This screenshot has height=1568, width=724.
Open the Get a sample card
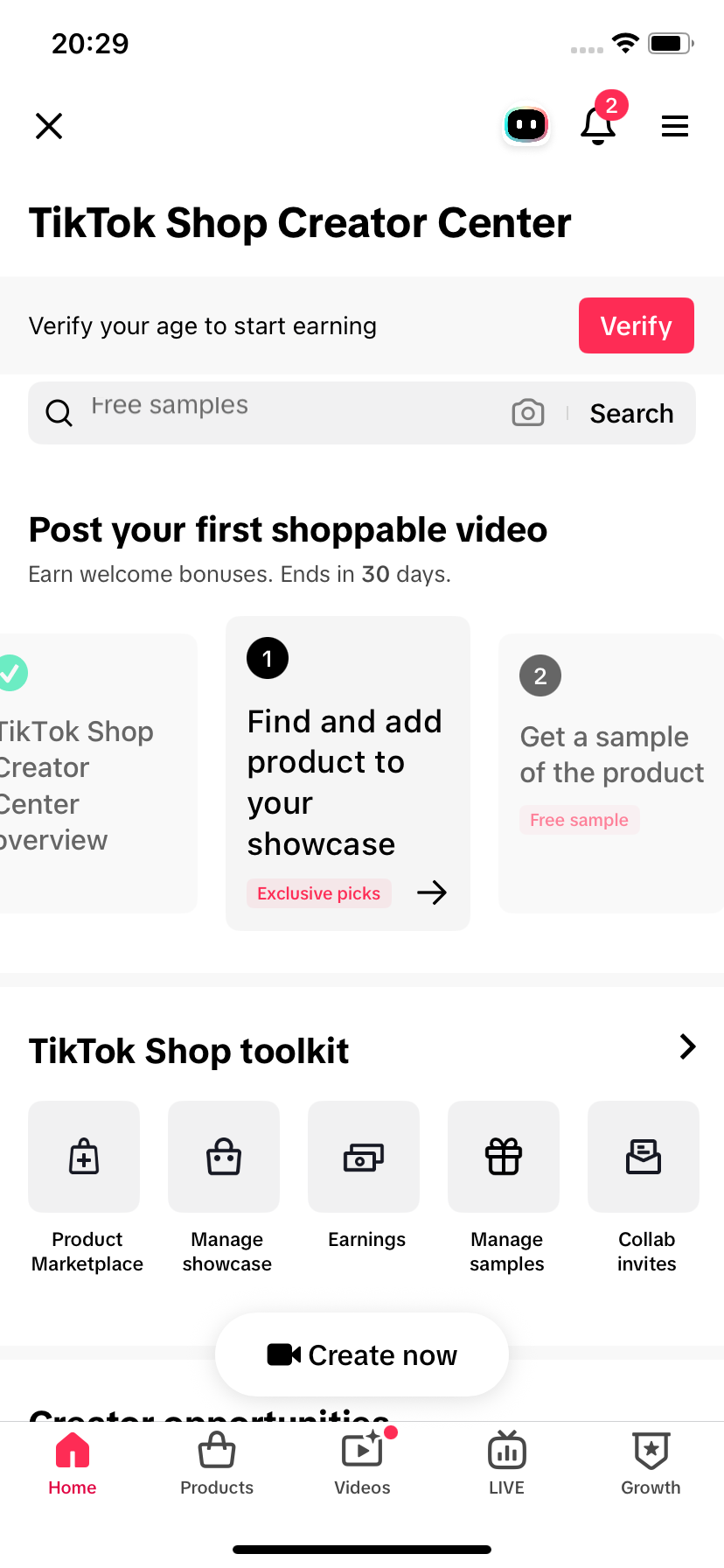(x=610, y=773)
